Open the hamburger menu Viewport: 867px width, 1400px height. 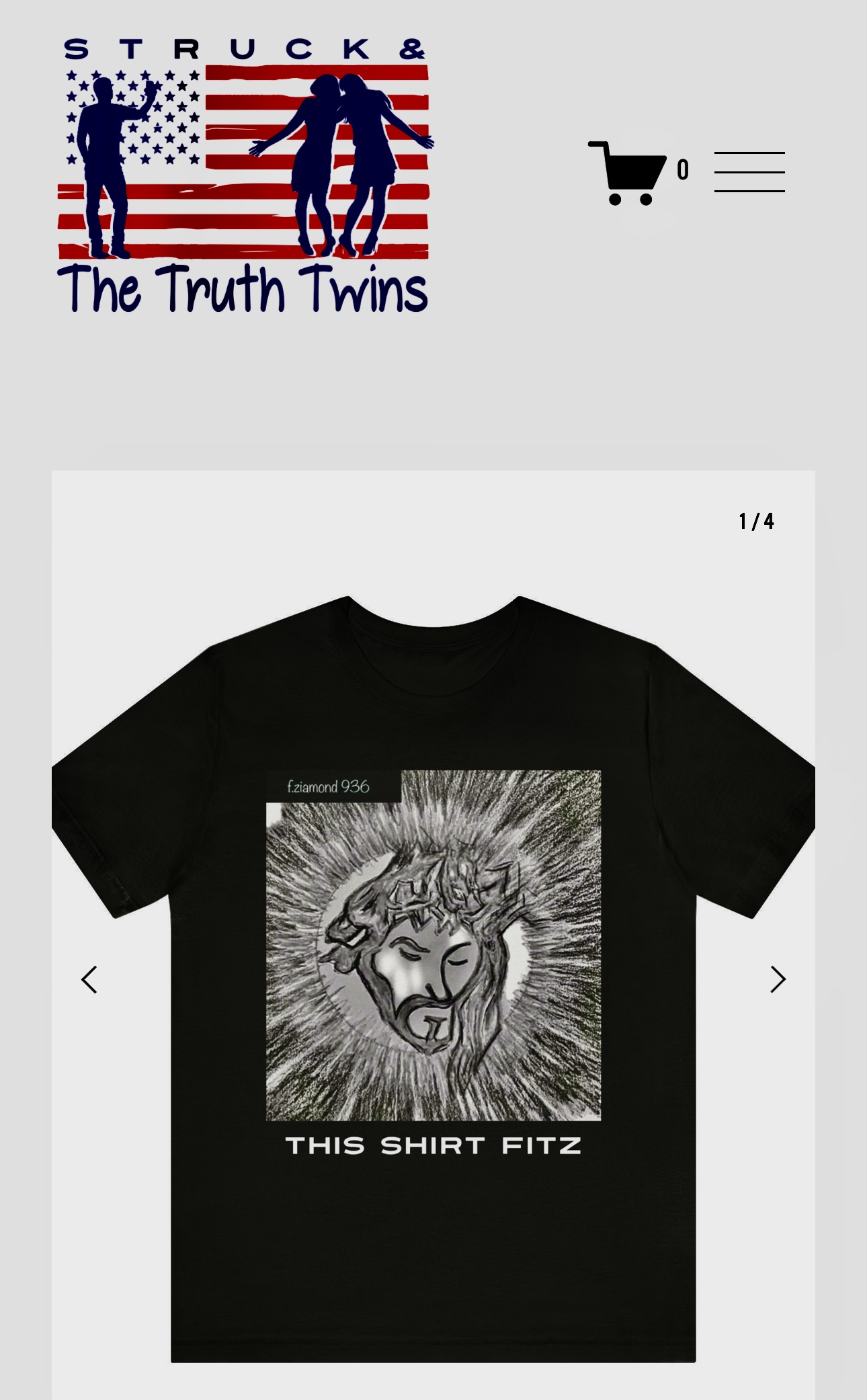(x=749, y=172)
